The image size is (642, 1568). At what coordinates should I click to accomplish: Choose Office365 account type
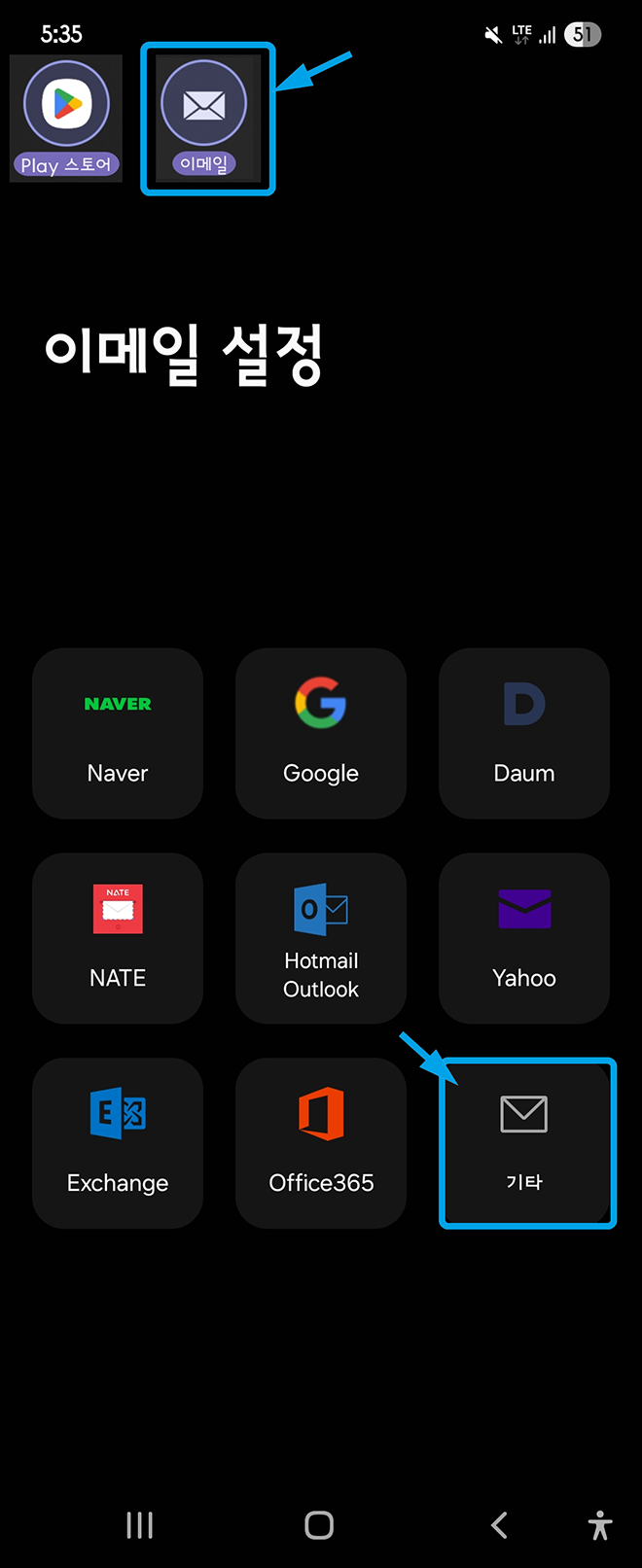pyautogui.click(x=321, y=1143)
